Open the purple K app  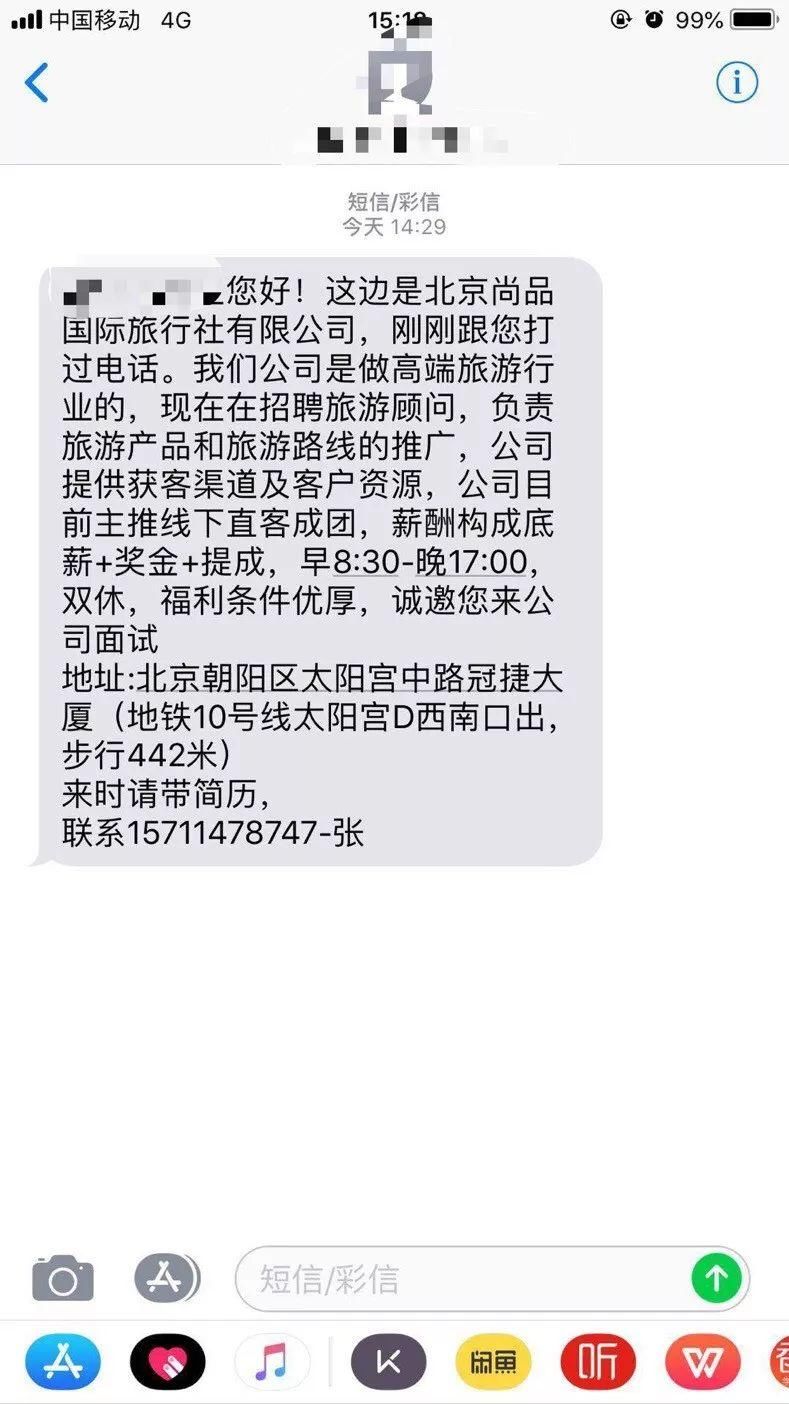pyautogui.click(x=388, y=1362)
